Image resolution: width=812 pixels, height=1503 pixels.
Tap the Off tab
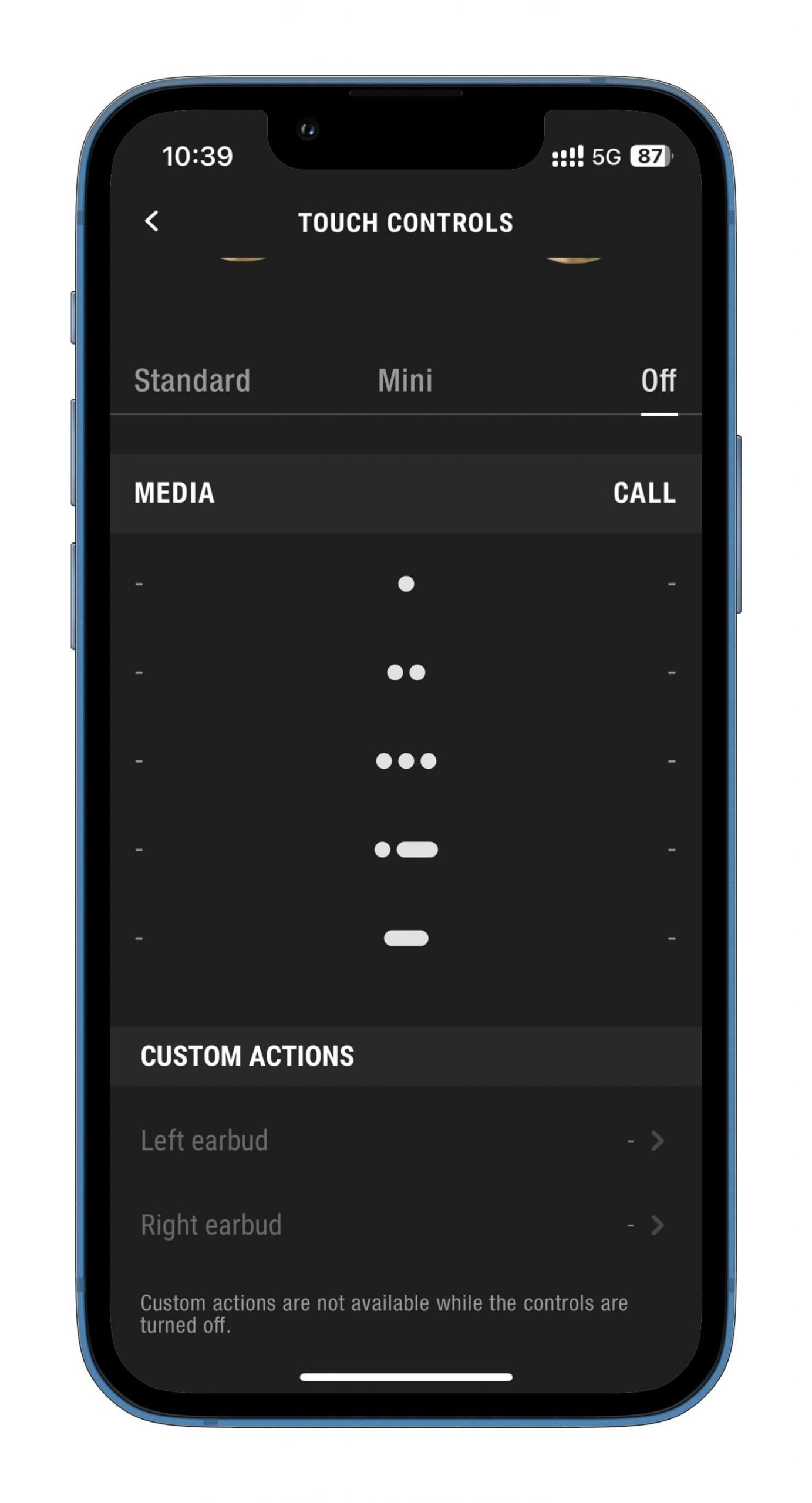click(x=658, y=380)
